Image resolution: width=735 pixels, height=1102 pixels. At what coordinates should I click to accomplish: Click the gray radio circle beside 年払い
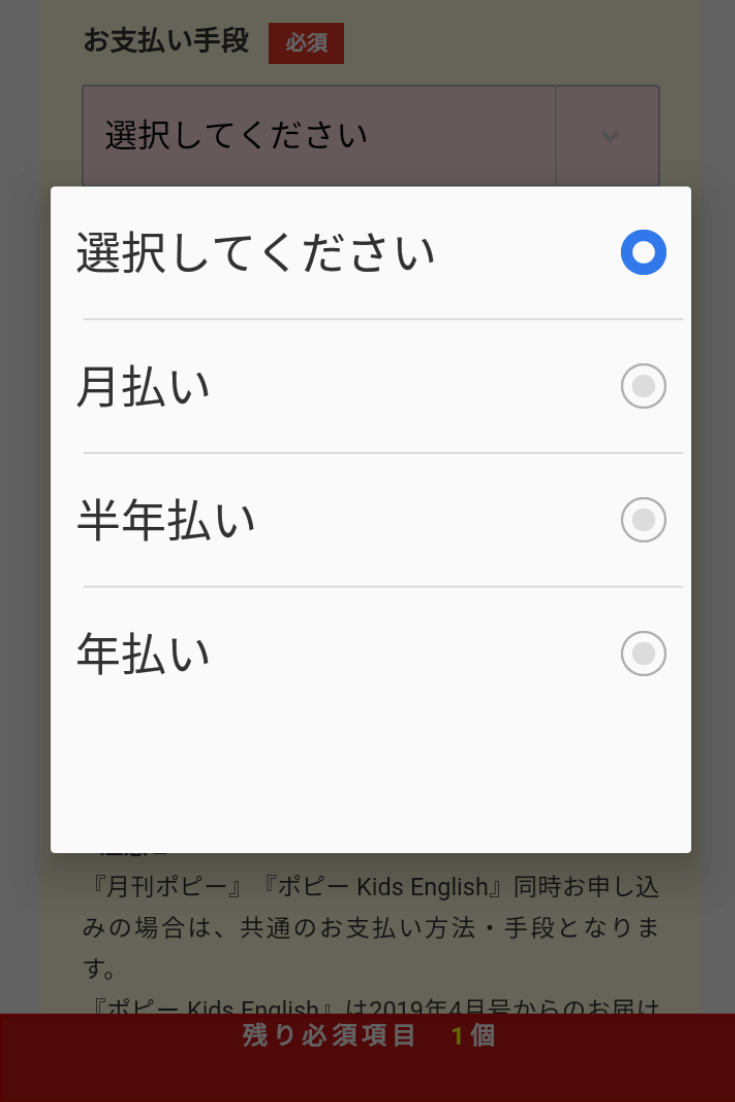pos(643,652)
